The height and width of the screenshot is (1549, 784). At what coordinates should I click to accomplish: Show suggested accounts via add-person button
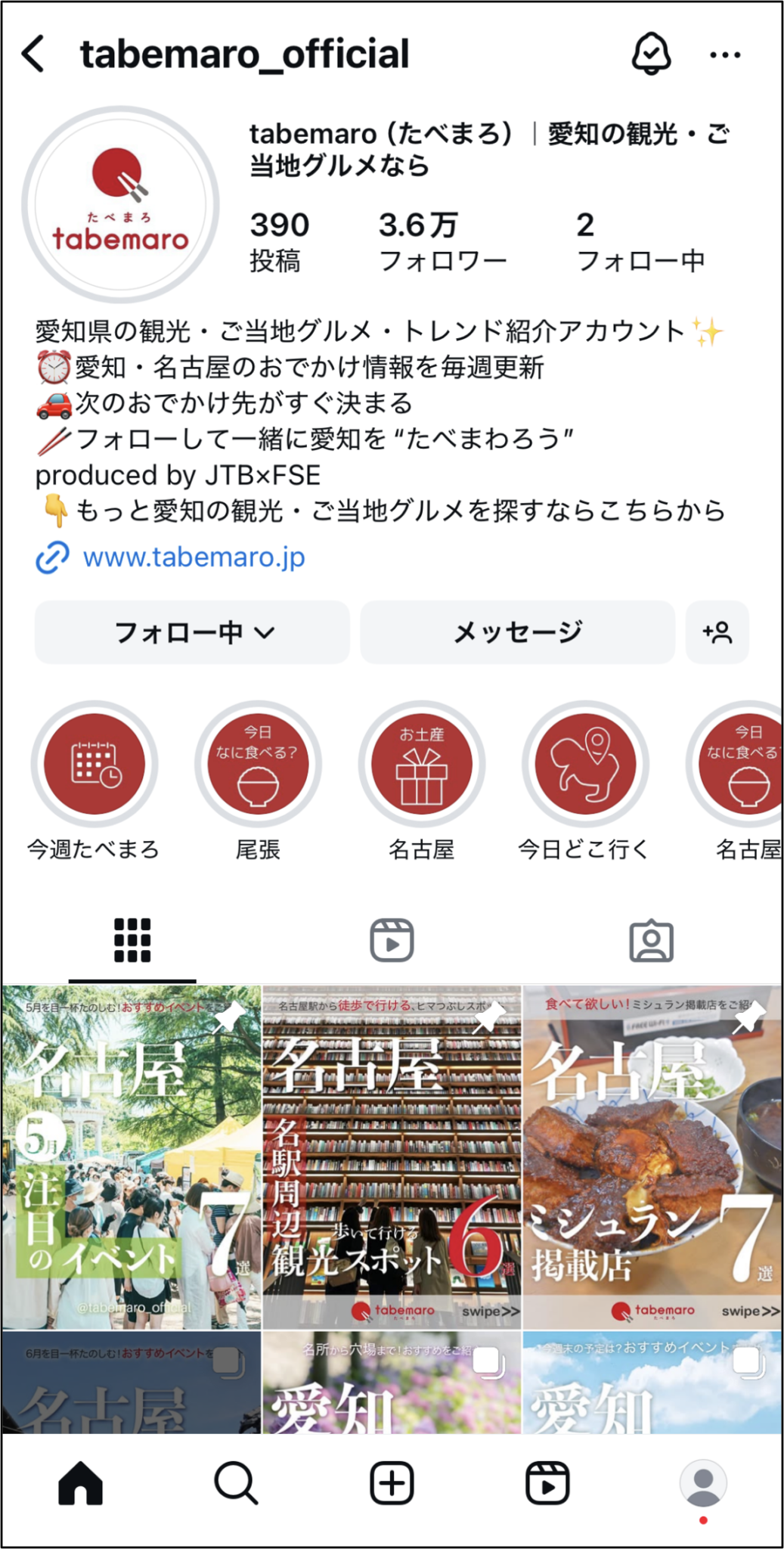[717, 632]
